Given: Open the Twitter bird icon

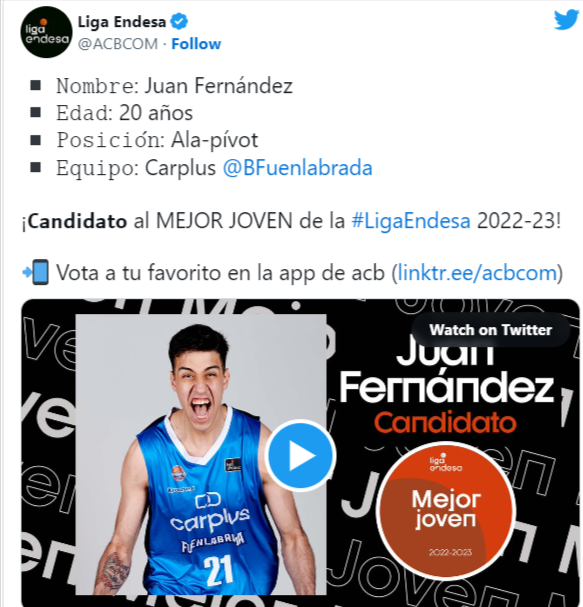Looking at the screenshot, I should pos(567,20).
